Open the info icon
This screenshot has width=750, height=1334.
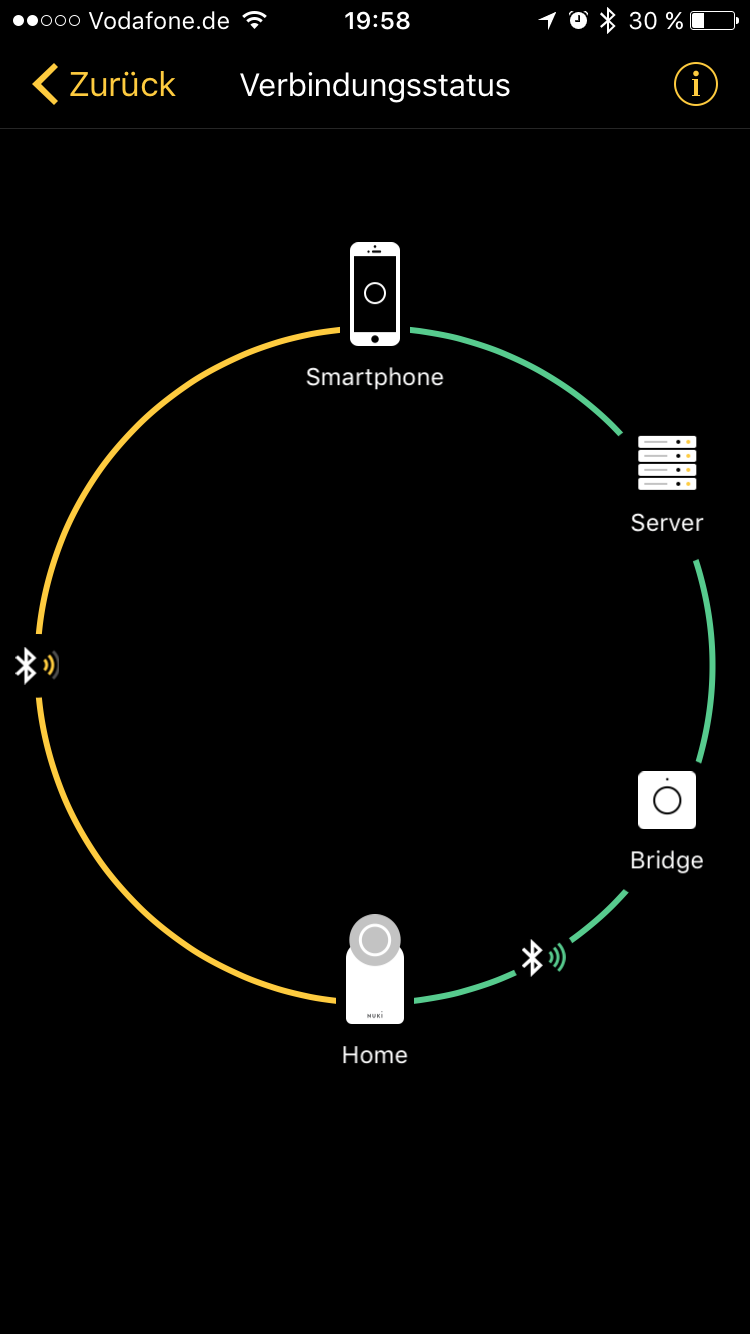(696, 85)
